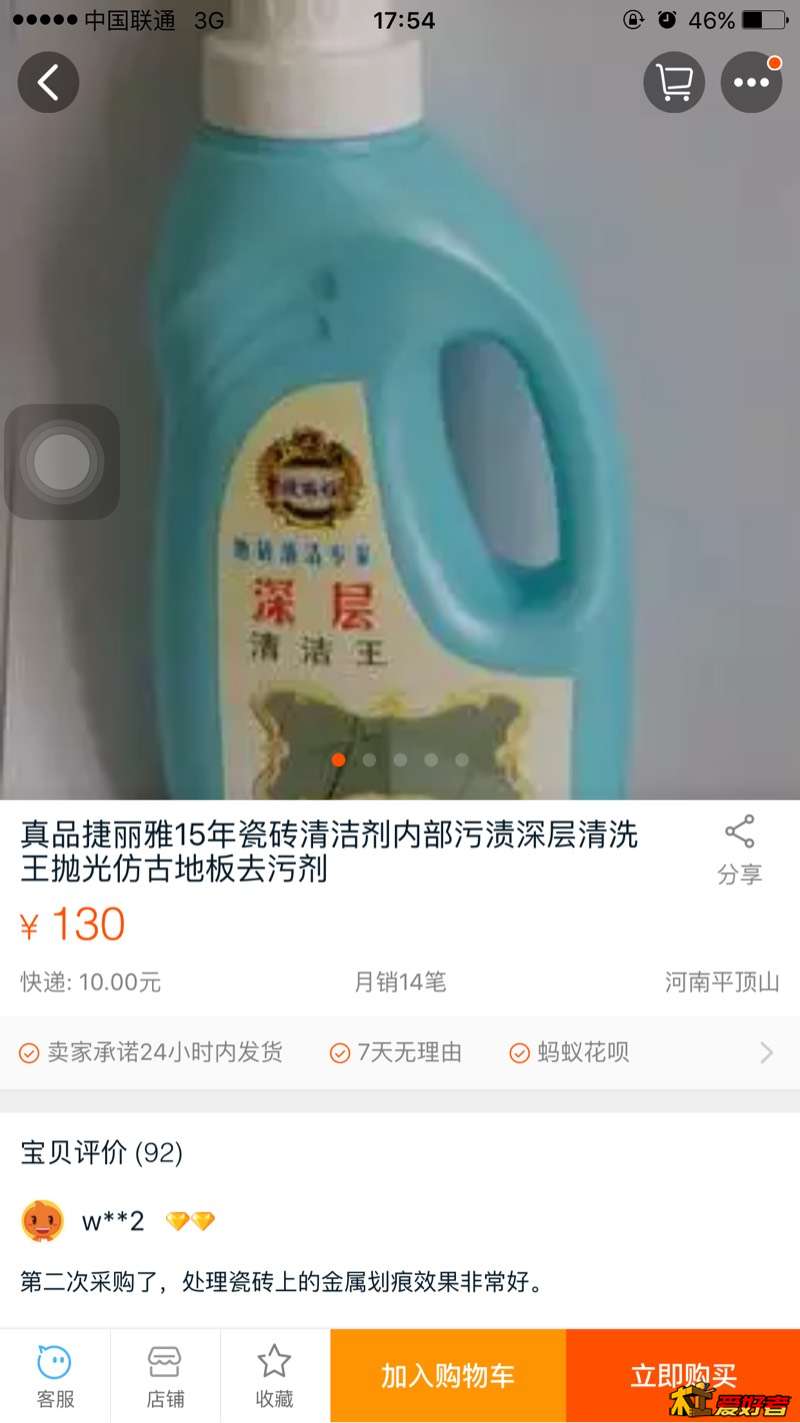Tap 加入购物车 to add to cart
Viewport: 800px width, 1423px height.
coord(448,1376)
